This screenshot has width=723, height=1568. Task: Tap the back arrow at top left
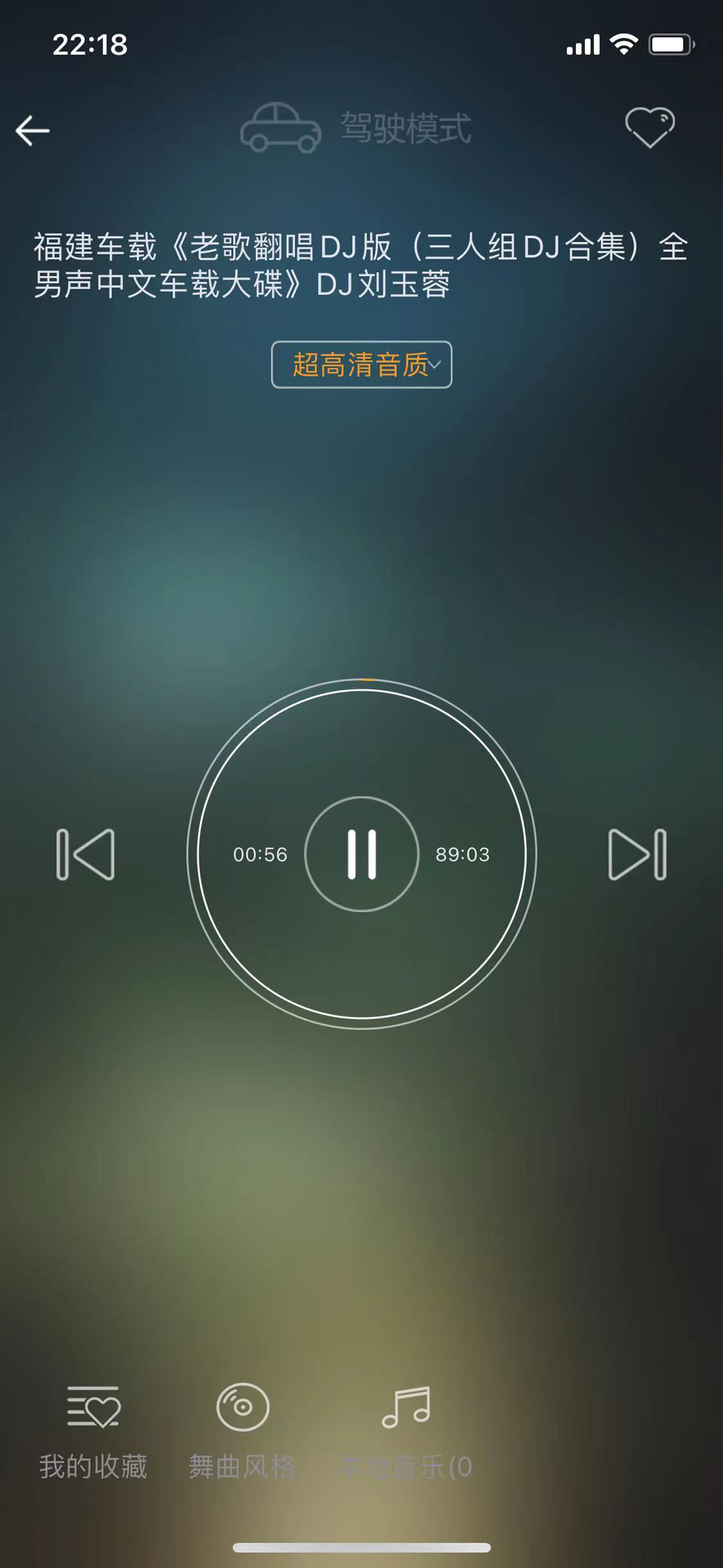tap(33, 130)
